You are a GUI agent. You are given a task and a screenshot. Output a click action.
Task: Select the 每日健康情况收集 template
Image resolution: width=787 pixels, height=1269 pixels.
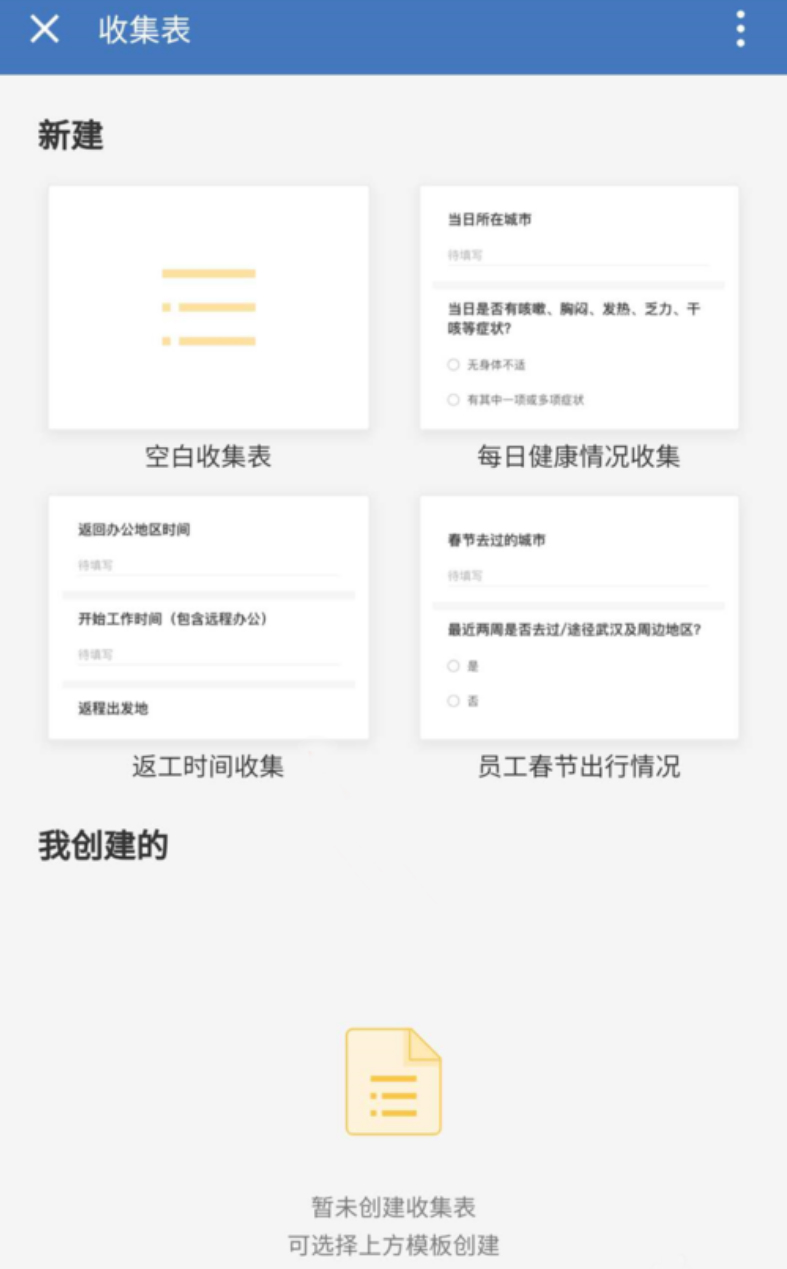click(x=579, y=308)
